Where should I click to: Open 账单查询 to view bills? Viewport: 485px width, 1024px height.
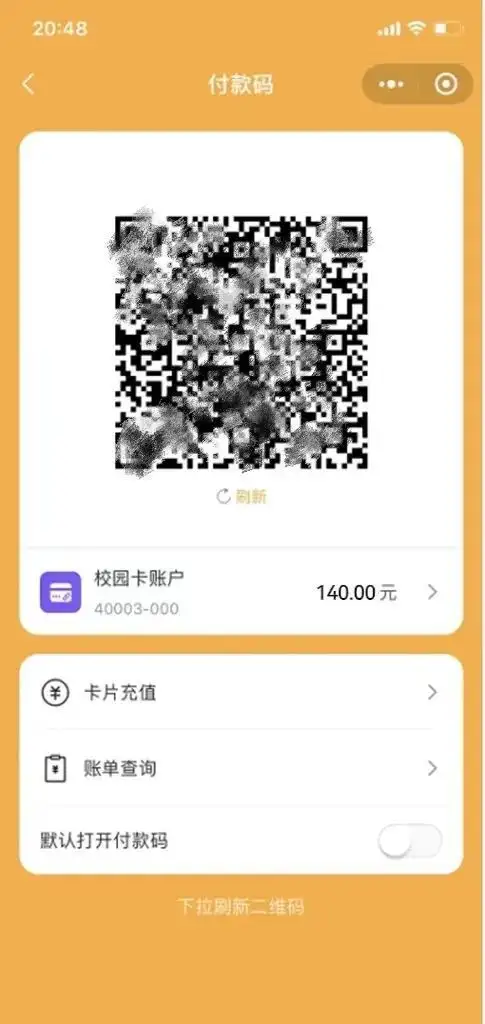tap(242, 769)
